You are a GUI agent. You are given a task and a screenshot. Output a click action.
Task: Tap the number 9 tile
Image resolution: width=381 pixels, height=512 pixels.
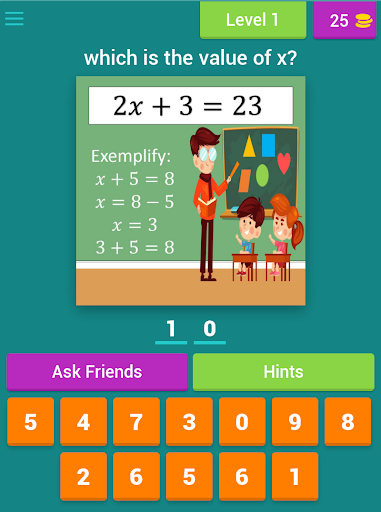(x=295, y=422)
